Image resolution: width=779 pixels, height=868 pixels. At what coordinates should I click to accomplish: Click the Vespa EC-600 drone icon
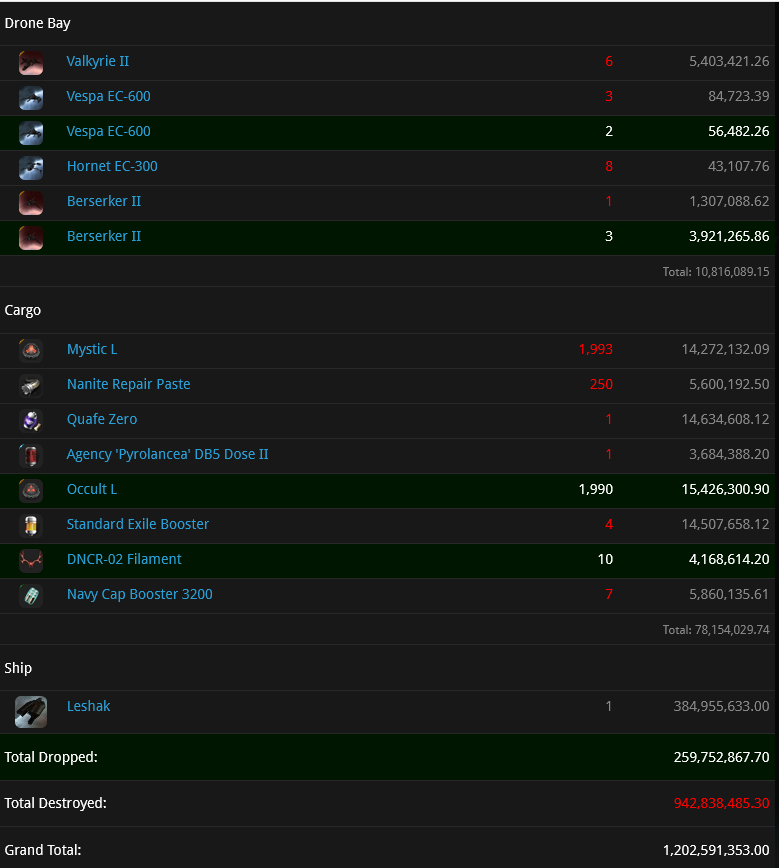(30, 97)
